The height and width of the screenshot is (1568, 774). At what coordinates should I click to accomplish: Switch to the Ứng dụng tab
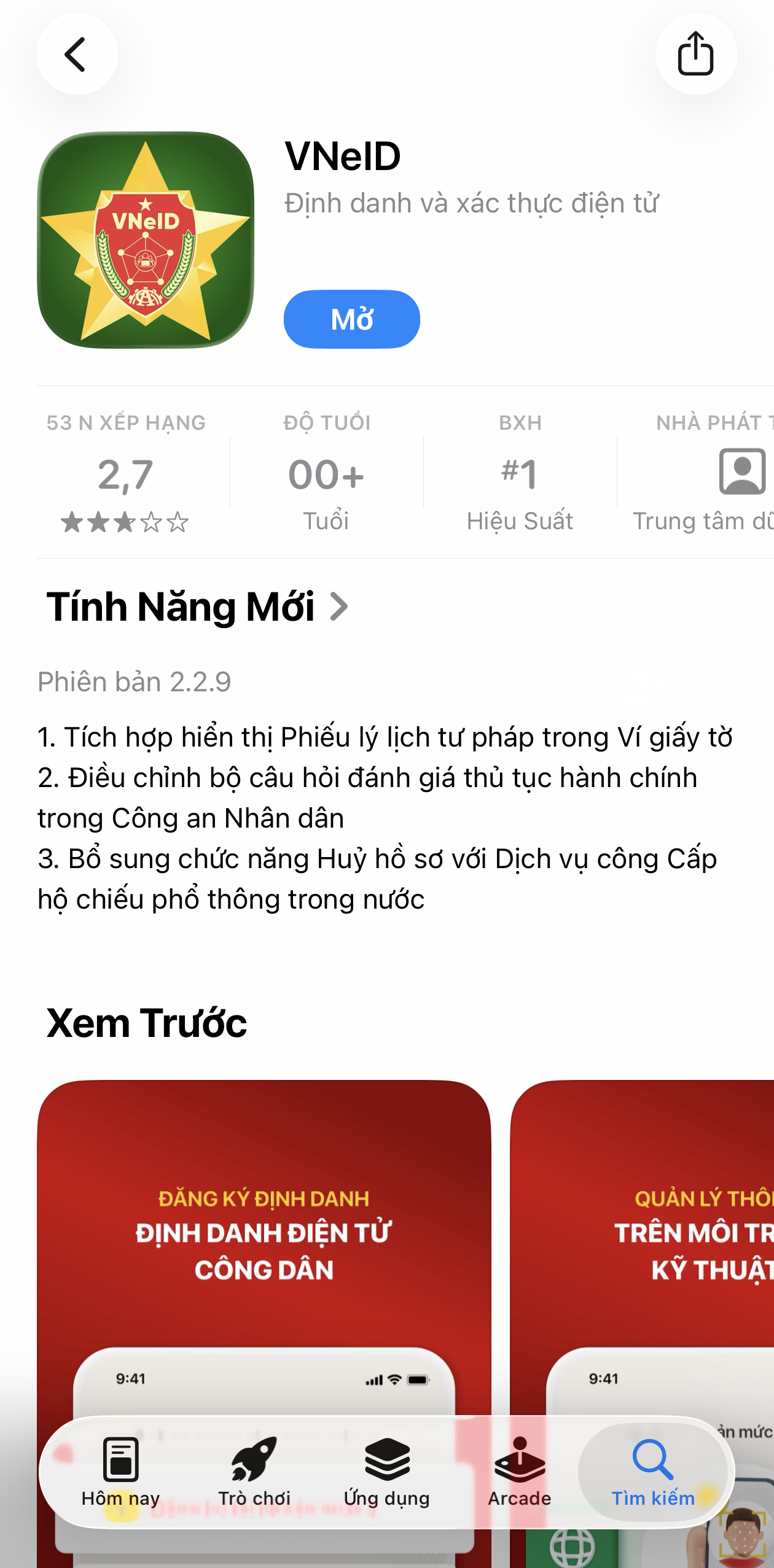click(387, 1472)
